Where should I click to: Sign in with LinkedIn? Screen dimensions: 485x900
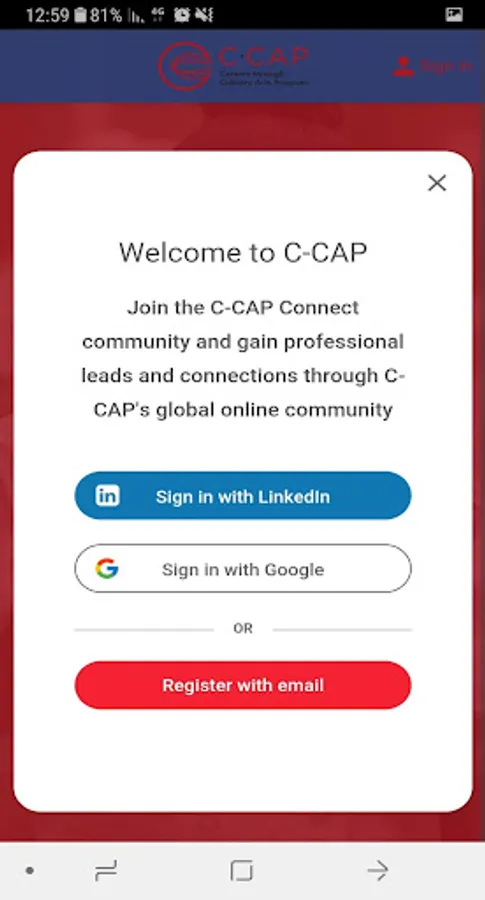(x=243, y=495)
